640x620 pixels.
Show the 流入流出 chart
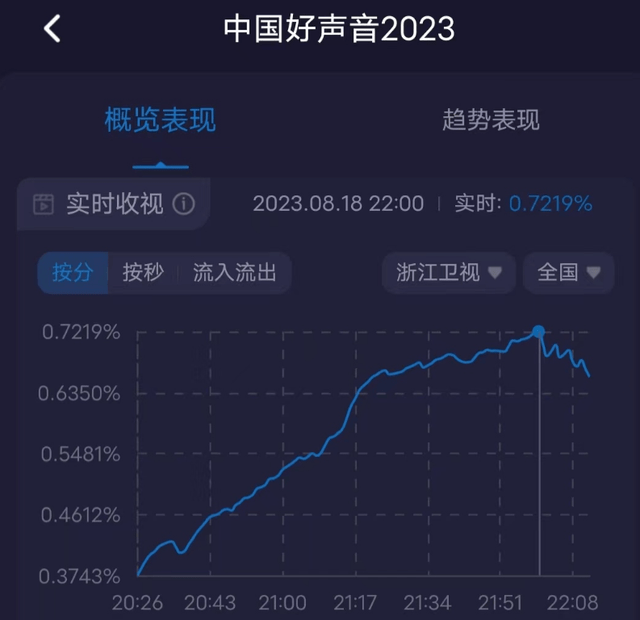[235, 272]
